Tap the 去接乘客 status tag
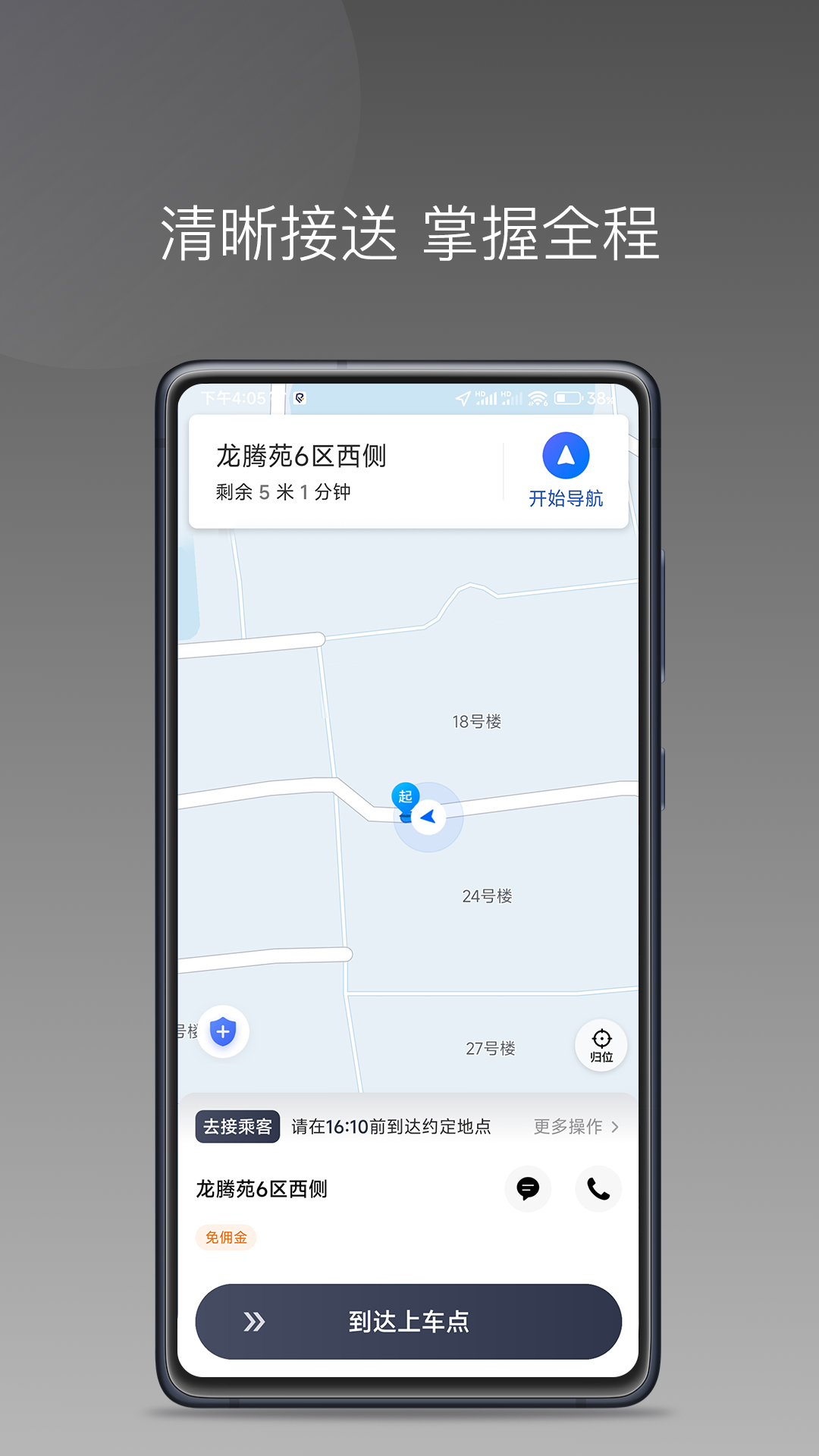 click(237, 1127)
